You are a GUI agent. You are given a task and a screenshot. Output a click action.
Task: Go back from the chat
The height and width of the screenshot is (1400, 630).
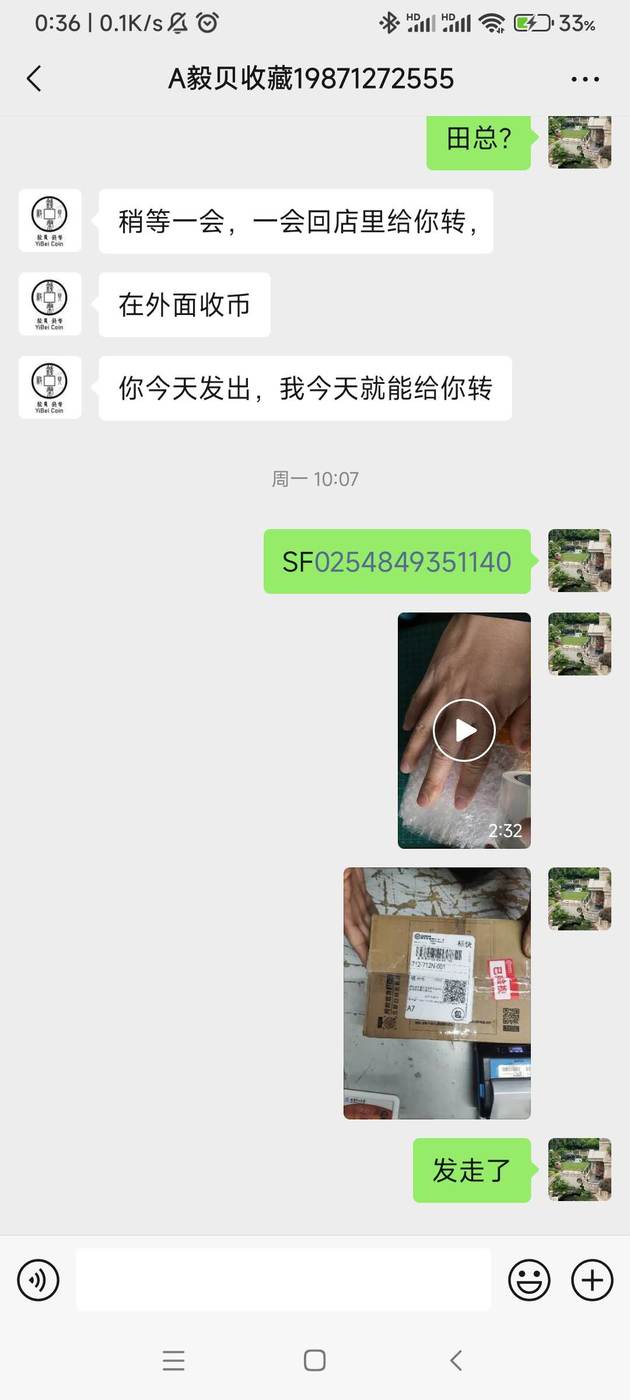click(x=35, y=79)
